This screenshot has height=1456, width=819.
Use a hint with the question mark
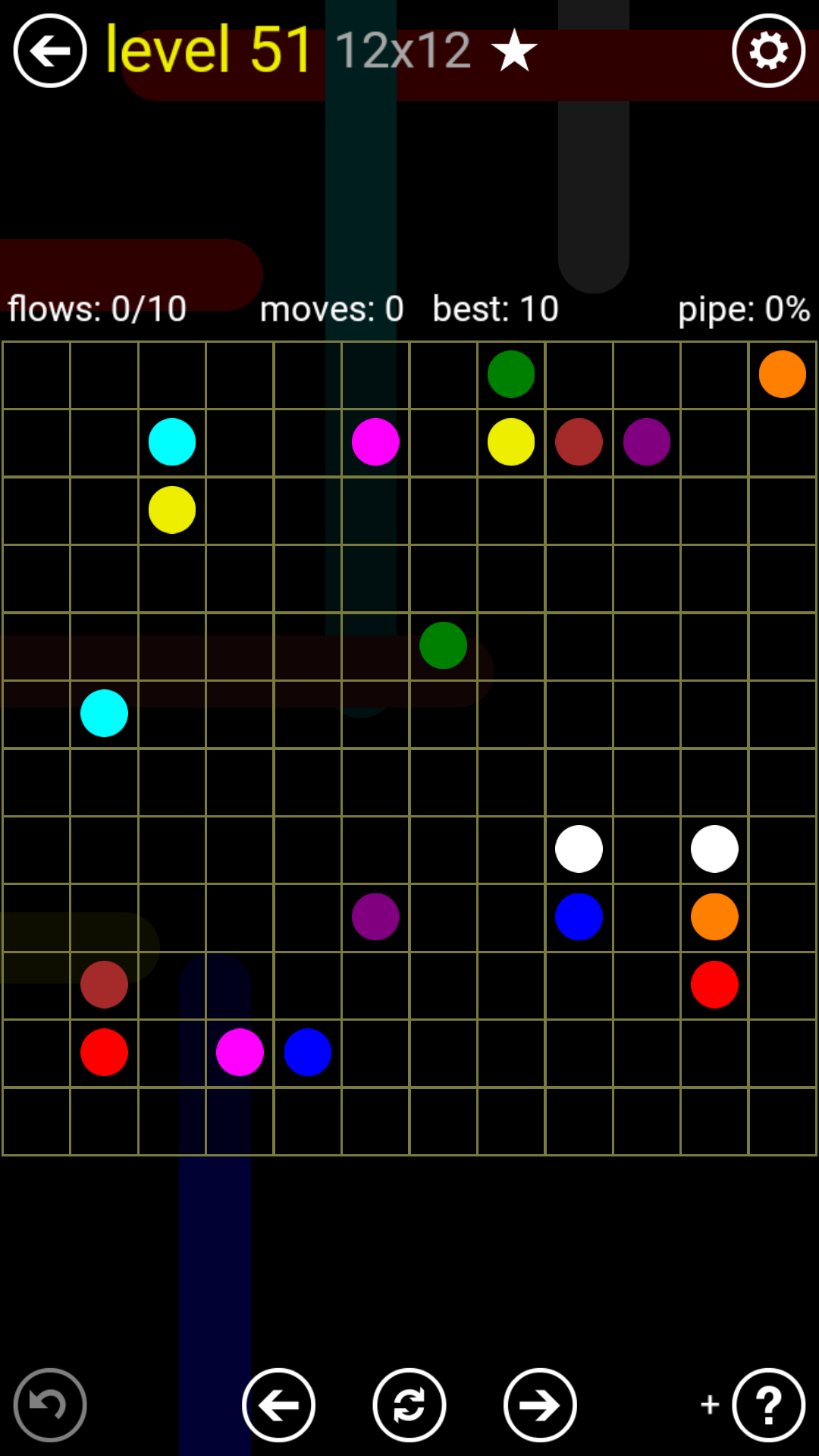[768, 1404]
